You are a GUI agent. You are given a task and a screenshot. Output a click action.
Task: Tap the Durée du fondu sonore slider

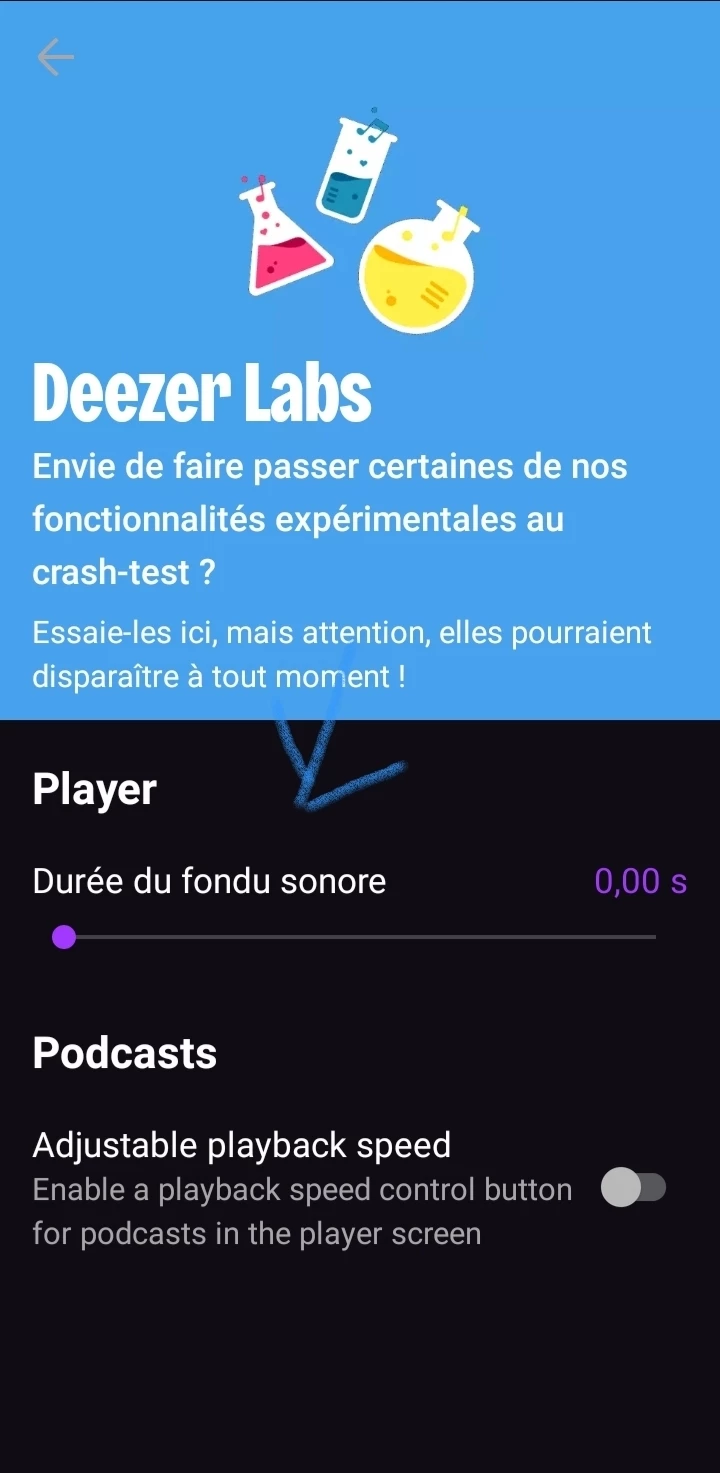pos(360,937)
